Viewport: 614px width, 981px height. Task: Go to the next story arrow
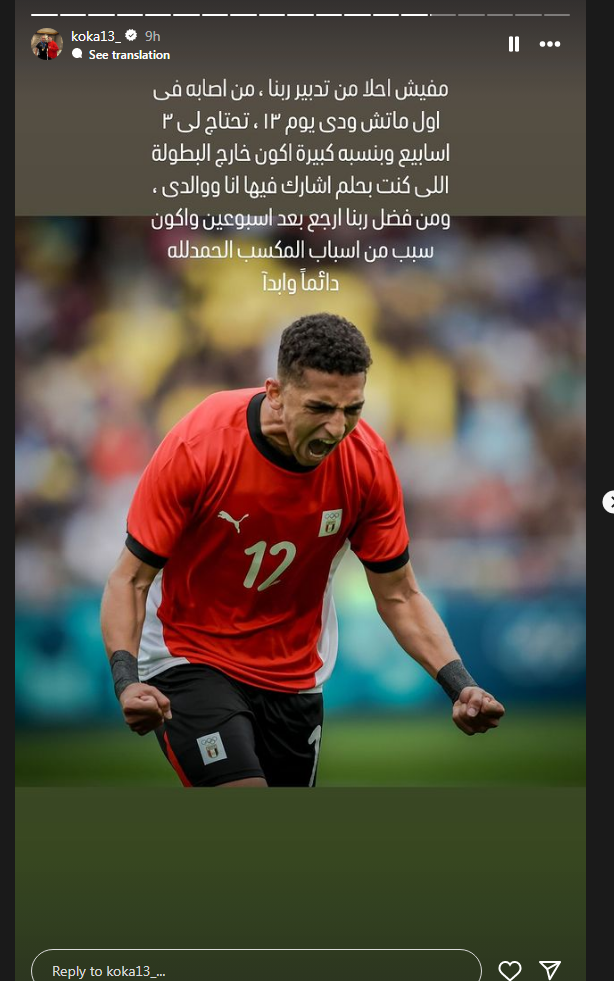(607, 501)
